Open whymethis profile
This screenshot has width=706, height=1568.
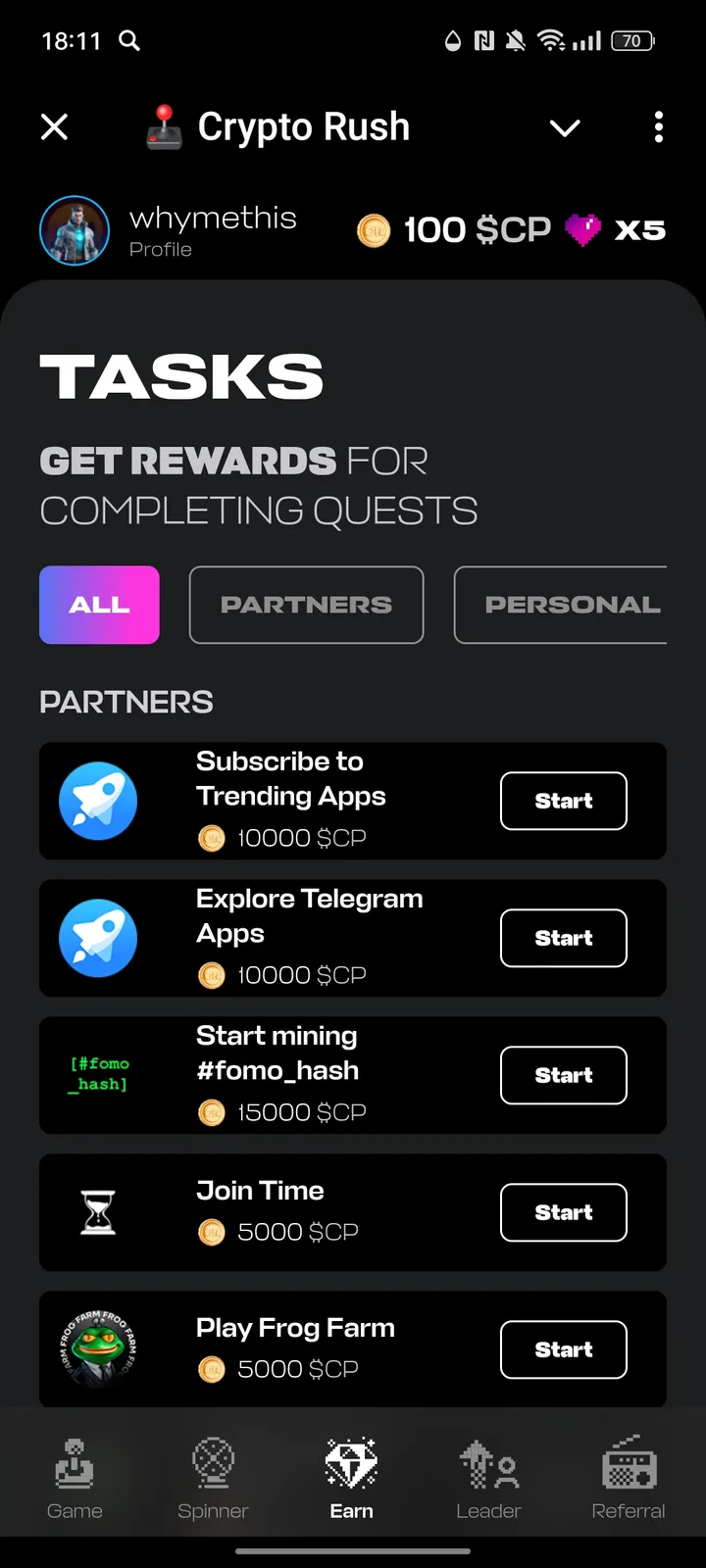click(x=169, y=230)
